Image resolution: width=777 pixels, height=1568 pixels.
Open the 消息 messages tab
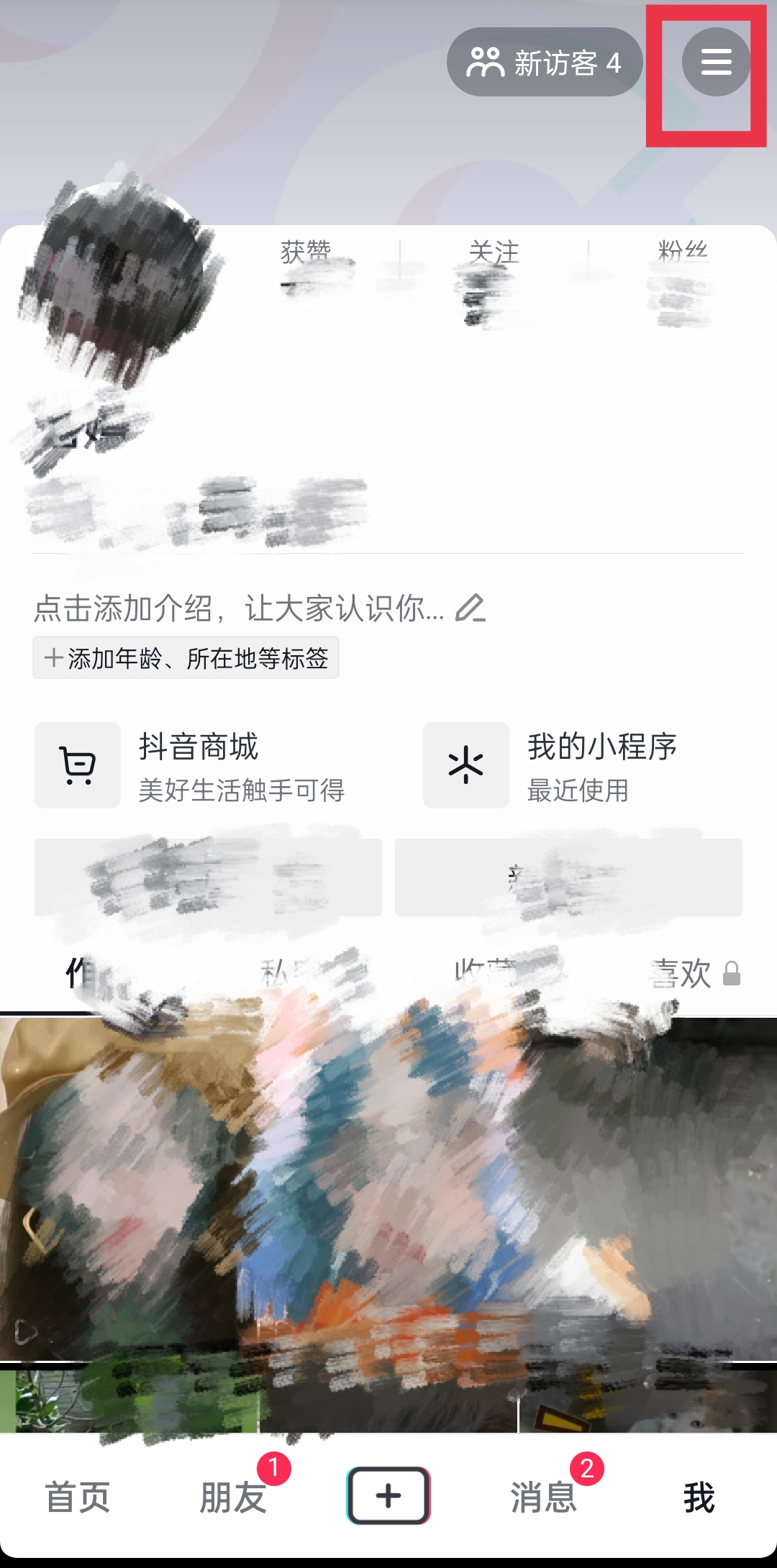(544, 1498)
